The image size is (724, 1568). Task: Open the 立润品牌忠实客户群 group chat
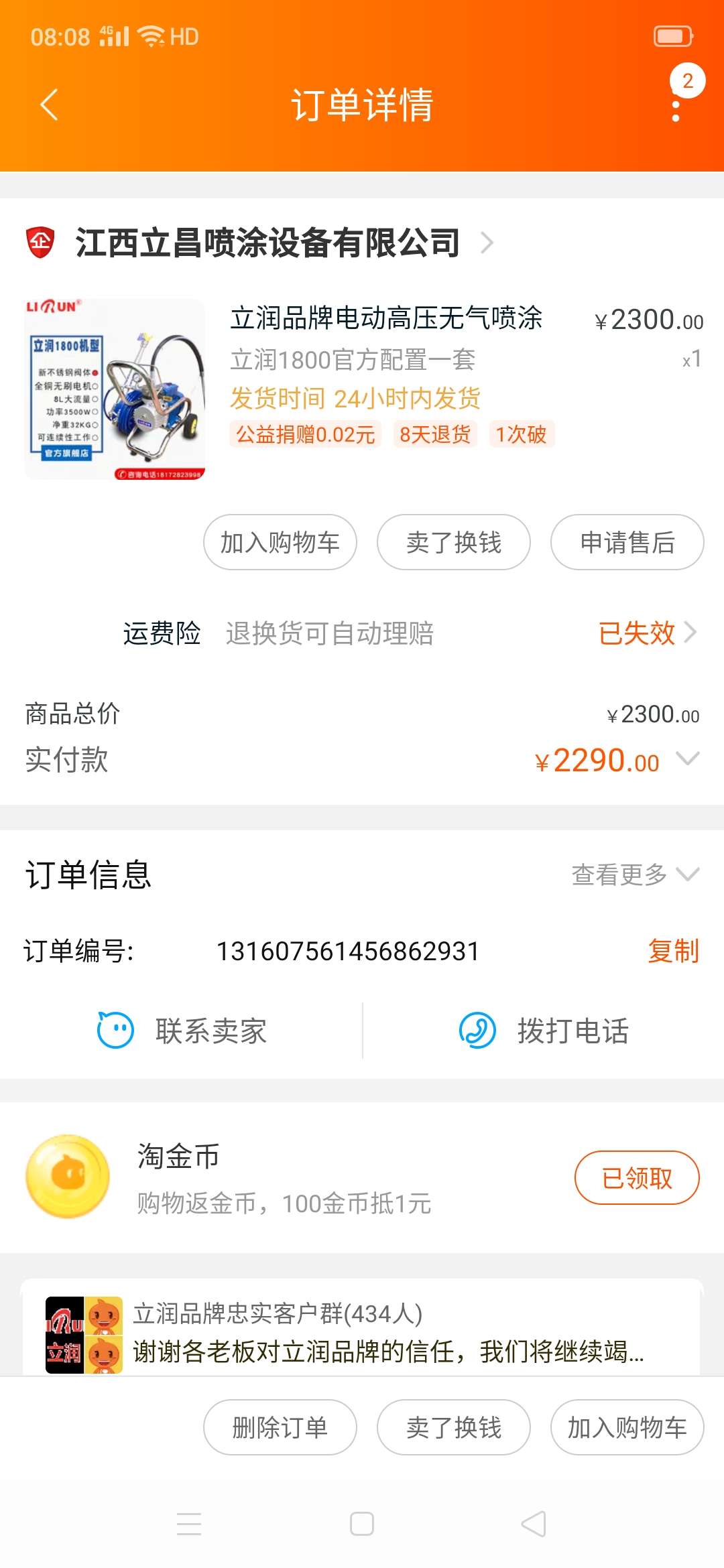click(362, 1333)
